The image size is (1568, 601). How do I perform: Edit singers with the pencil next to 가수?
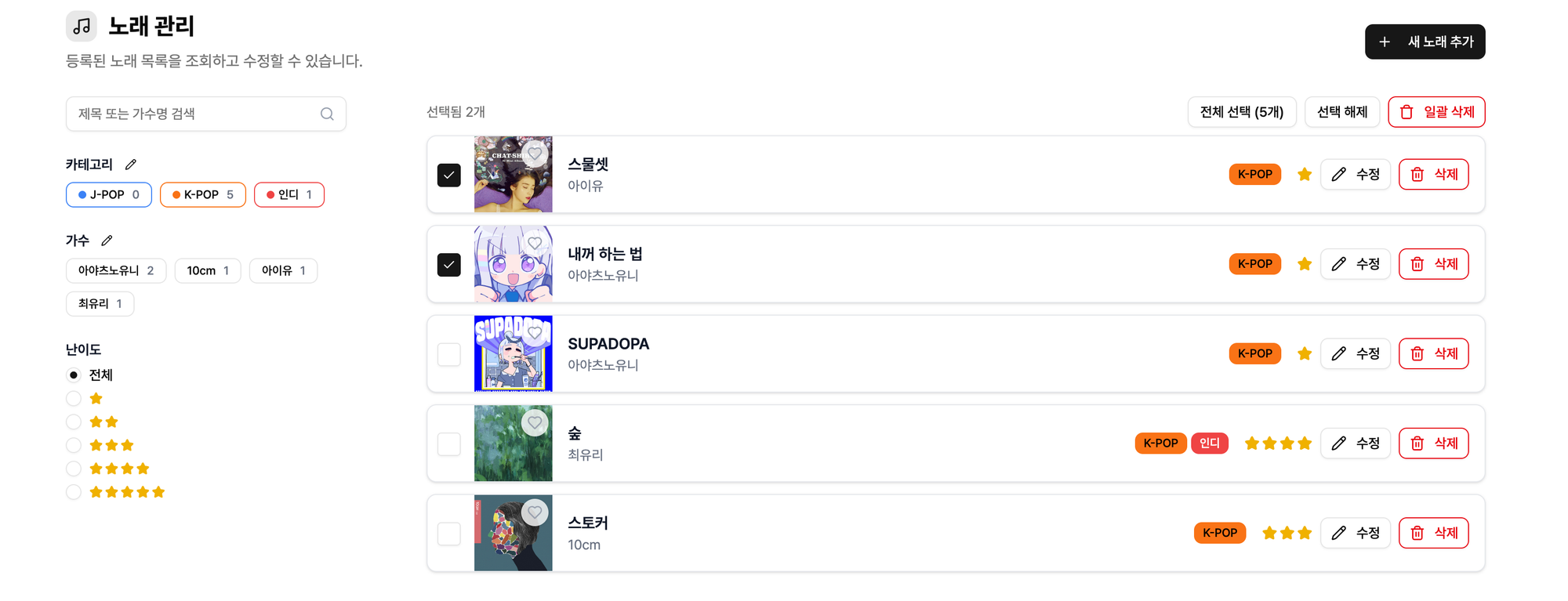[107, 241]
